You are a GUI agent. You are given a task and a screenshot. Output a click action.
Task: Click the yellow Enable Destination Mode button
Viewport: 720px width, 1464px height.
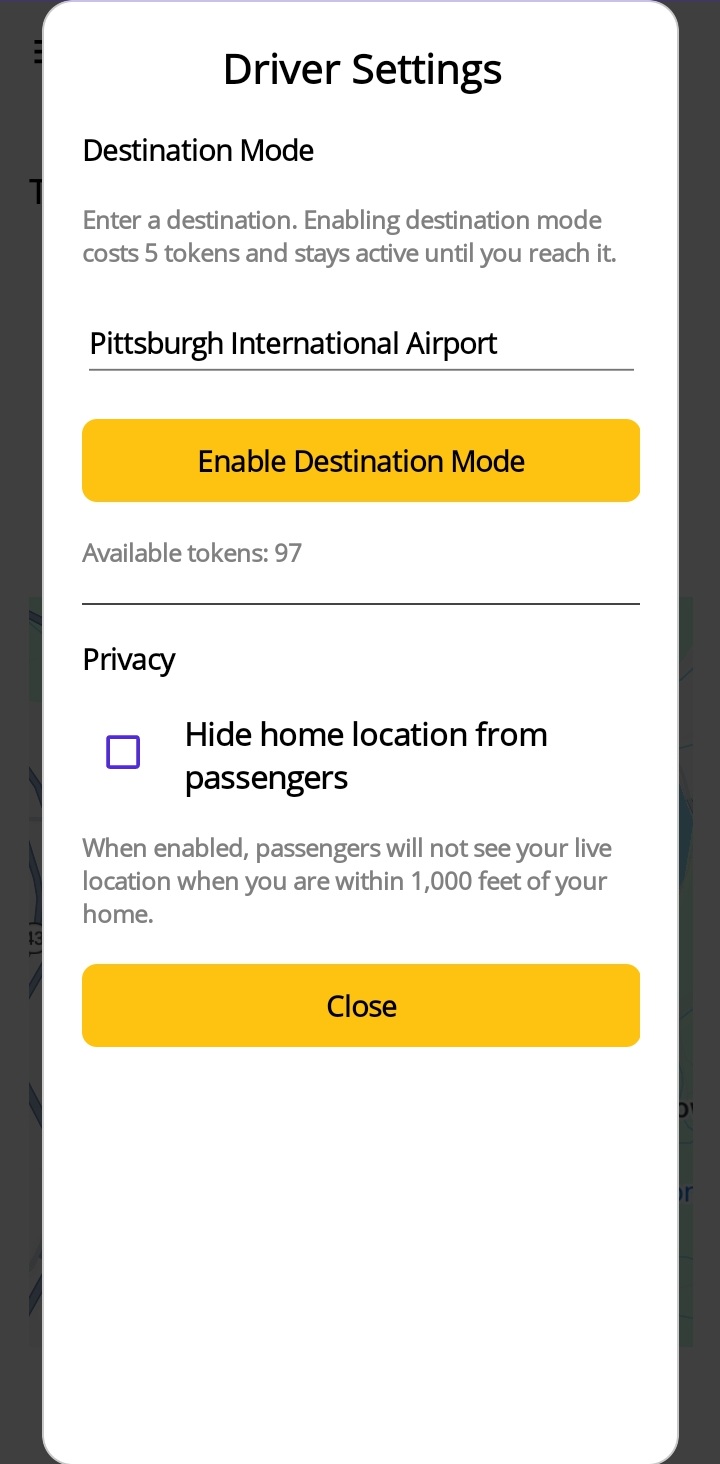(360, 460)
